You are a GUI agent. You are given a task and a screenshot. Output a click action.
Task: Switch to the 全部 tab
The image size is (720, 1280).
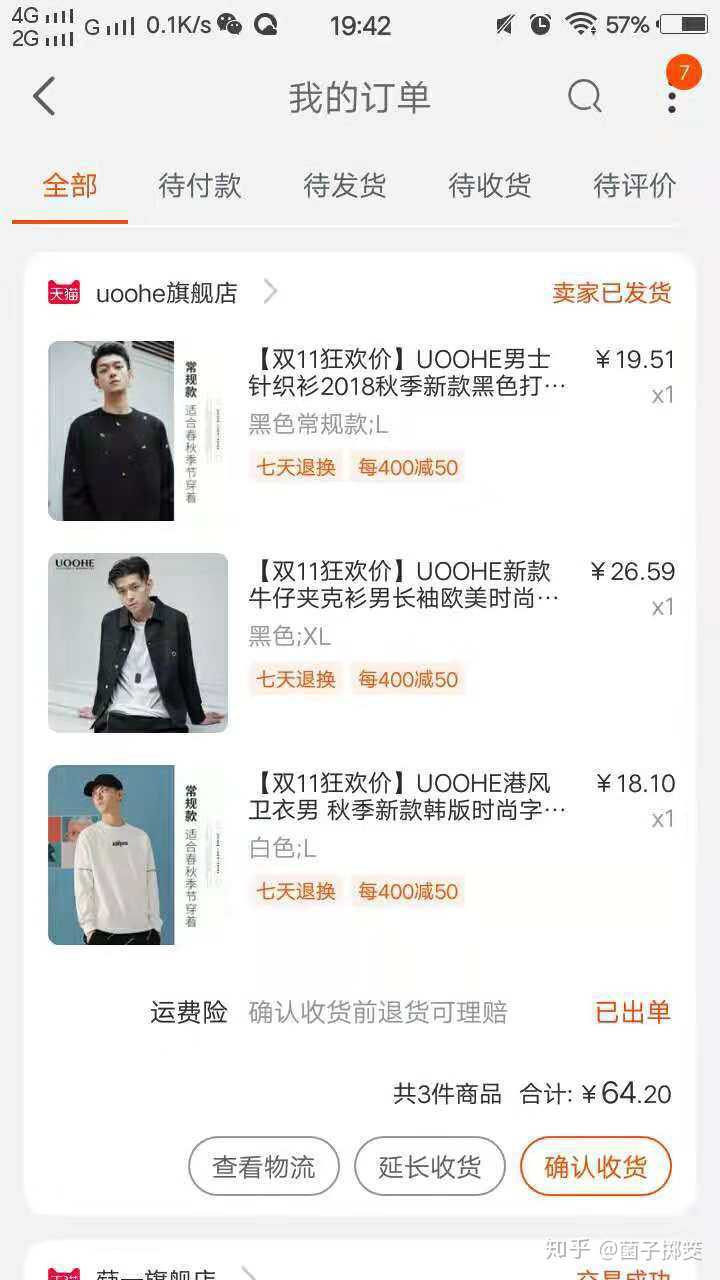click(x=70, y=186)
